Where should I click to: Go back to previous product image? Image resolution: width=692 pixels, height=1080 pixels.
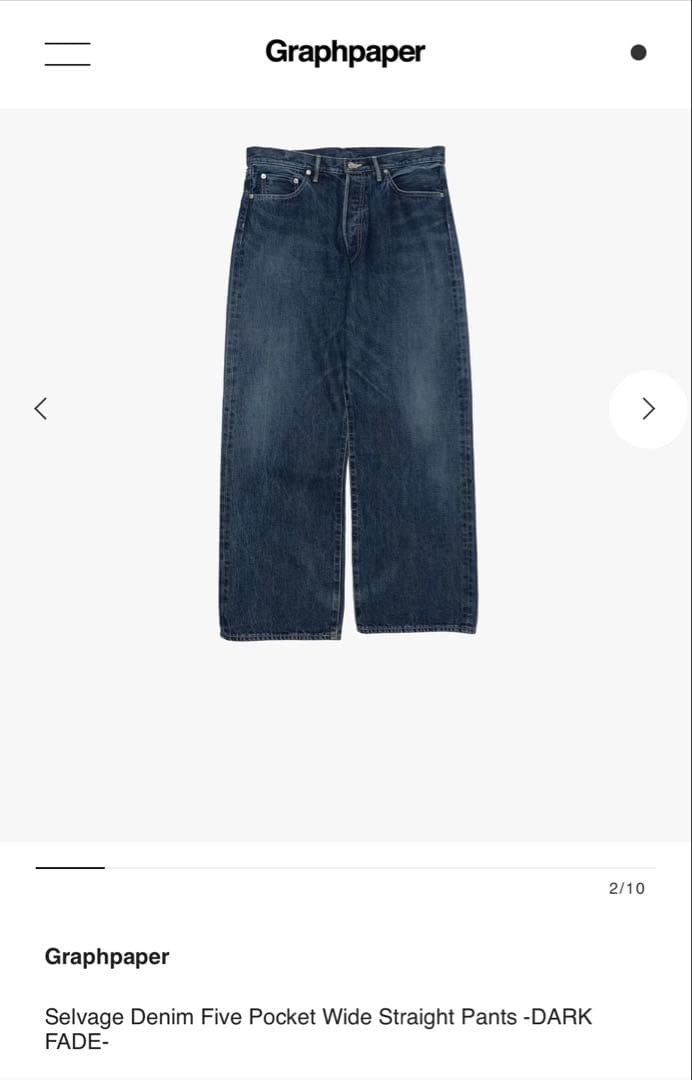41,408
